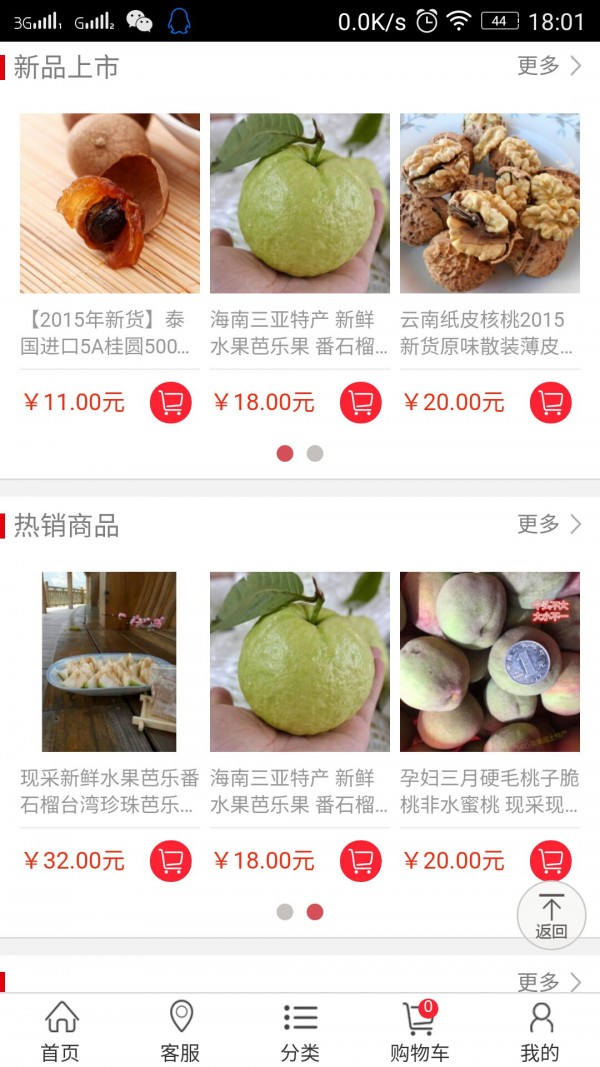Add the ¥11.00 泰国进口5A桂圆 to cart
600x1067 pixels.
click(x=171, y=403)
